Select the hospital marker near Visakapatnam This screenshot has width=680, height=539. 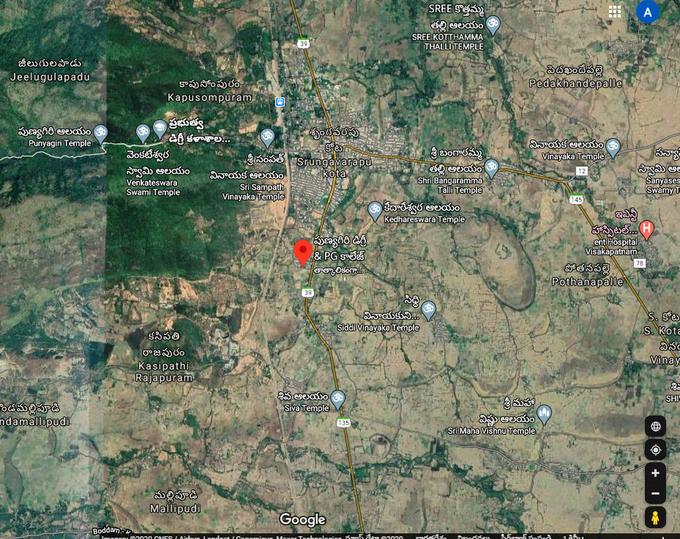[647, 229]
